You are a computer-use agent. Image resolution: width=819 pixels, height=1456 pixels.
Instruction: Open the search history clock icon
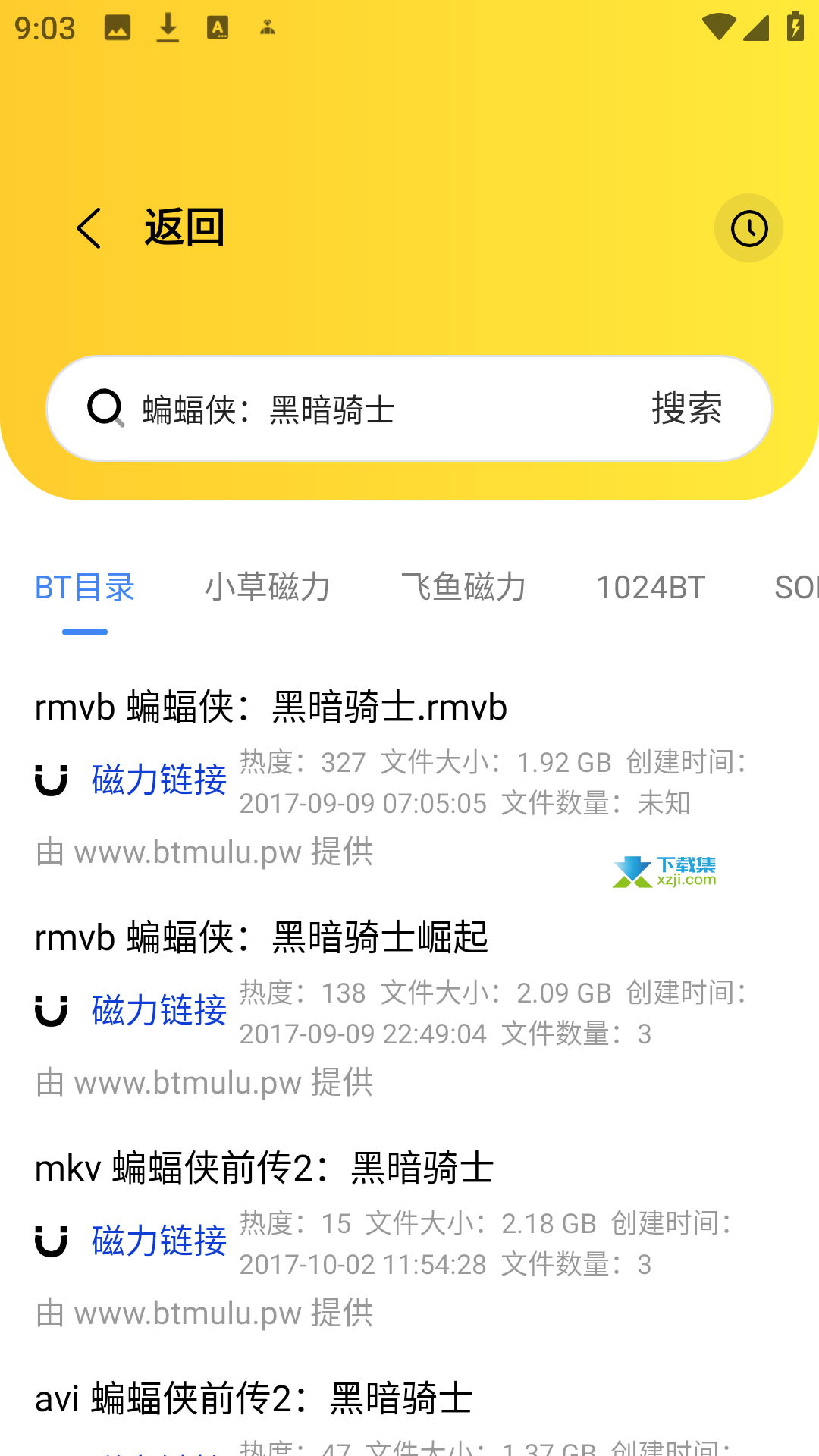click(x=748, y=228)
